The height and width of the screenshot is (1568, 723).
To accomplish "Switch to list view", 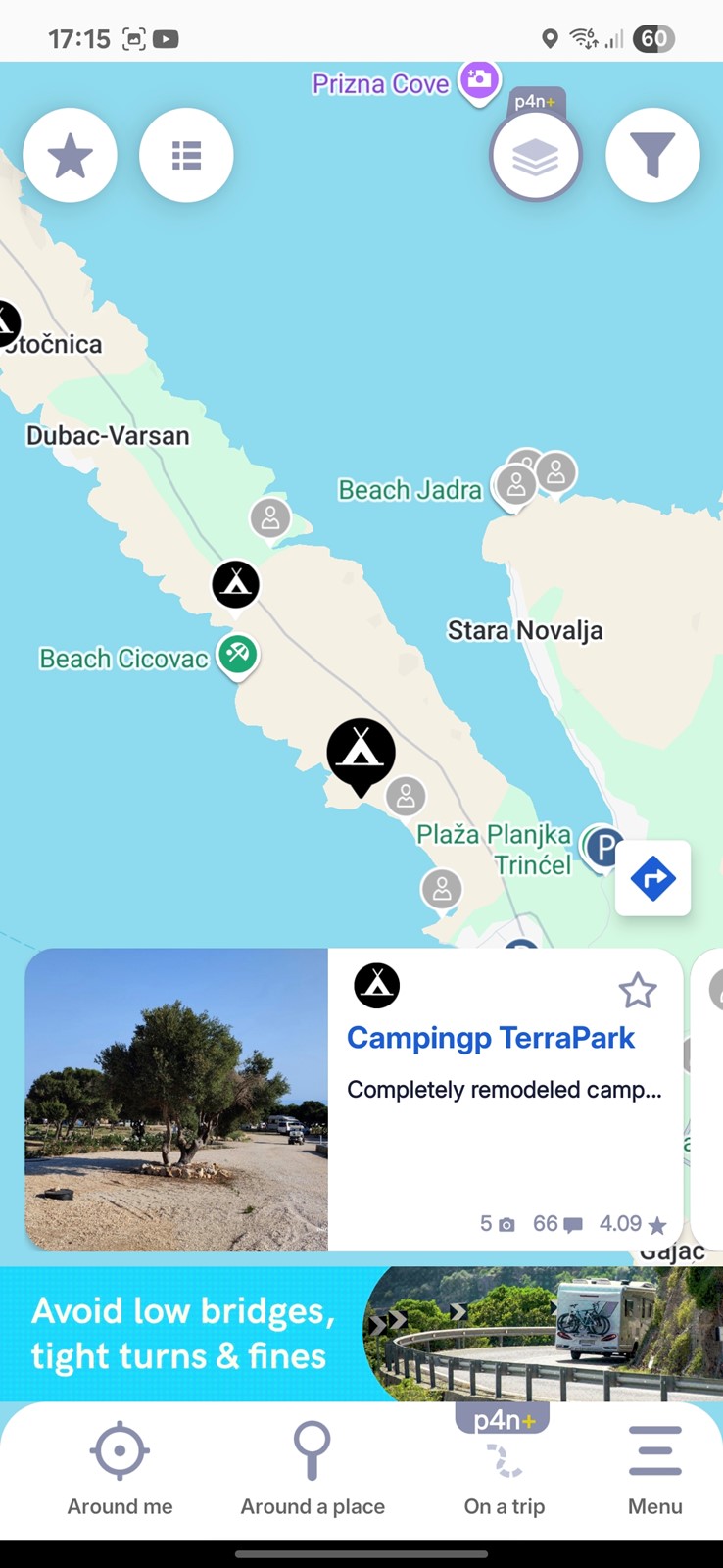I will pos(186,155).
